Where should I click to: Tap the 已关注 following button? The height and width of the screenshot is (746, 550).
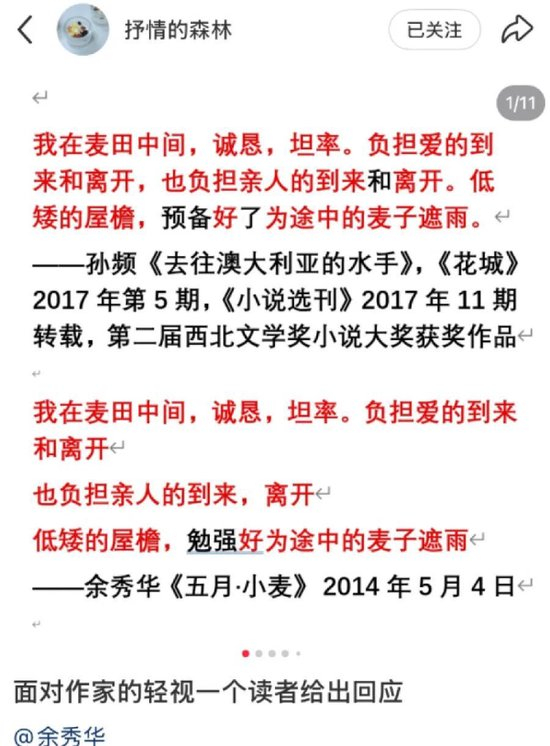pos(434,30)
